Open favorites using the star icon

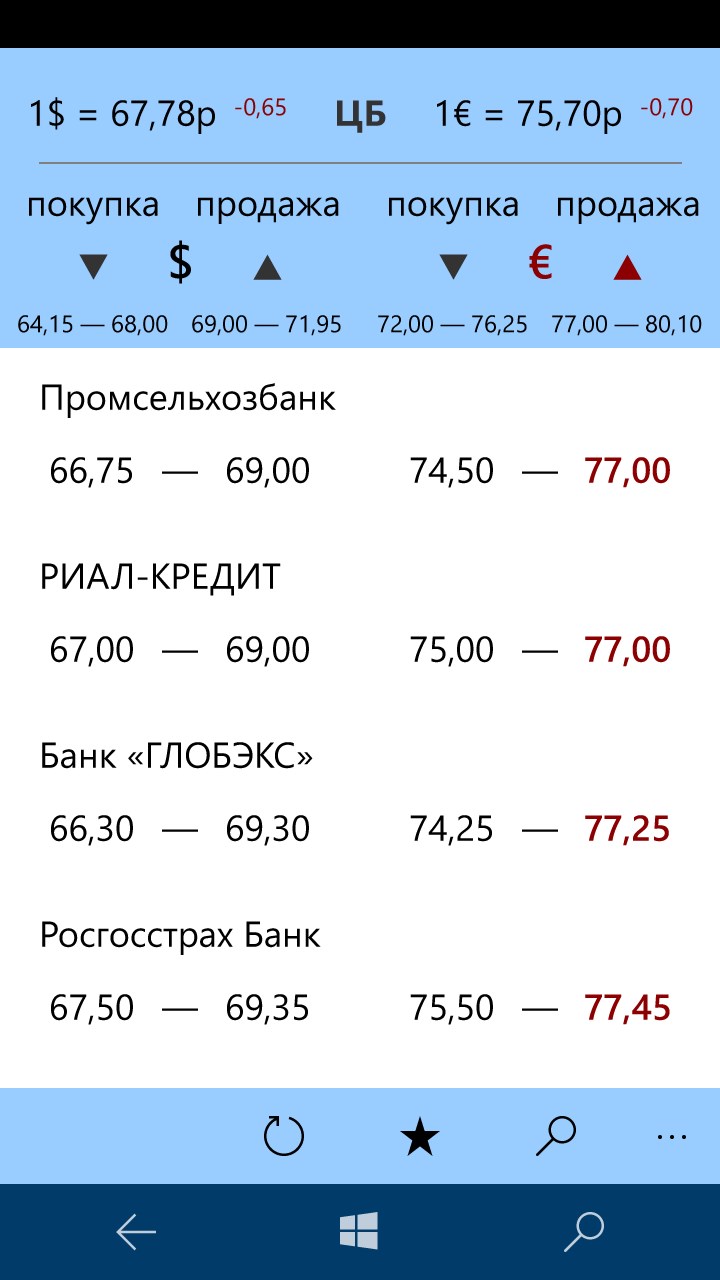tap(419, 1135)
